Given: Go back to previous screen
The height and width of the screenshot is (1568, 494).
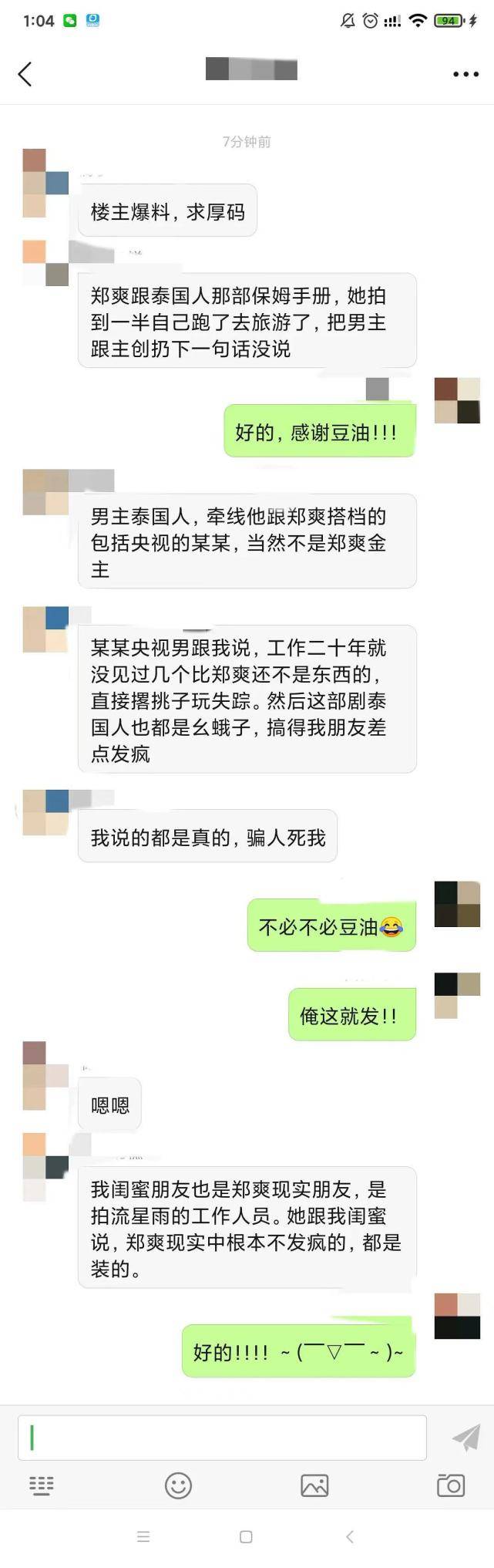Looking at the screenshot, I should (25, 74).
